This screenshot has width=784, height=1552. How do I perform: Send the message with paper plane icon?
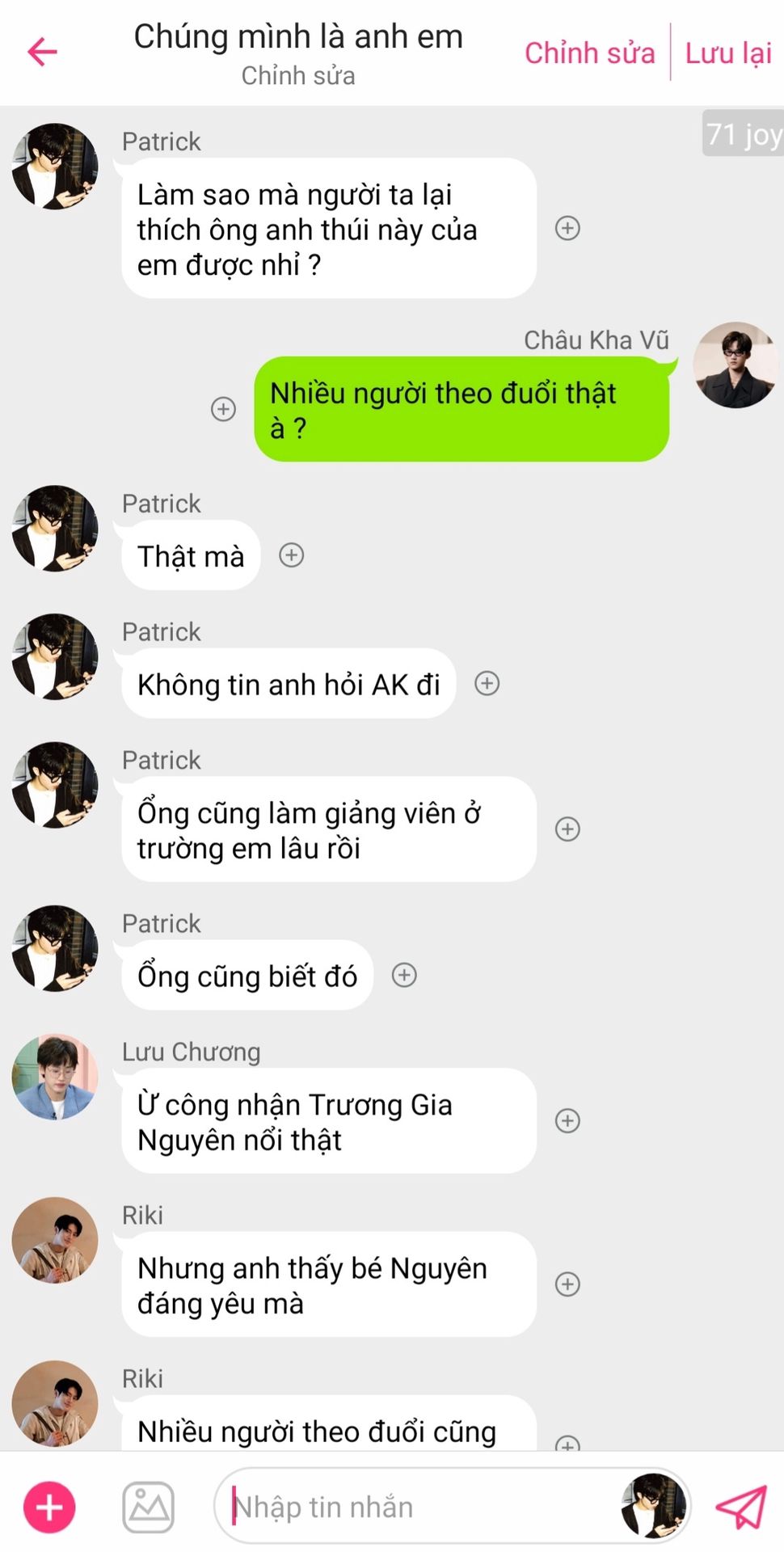[x=741, y=1507]
